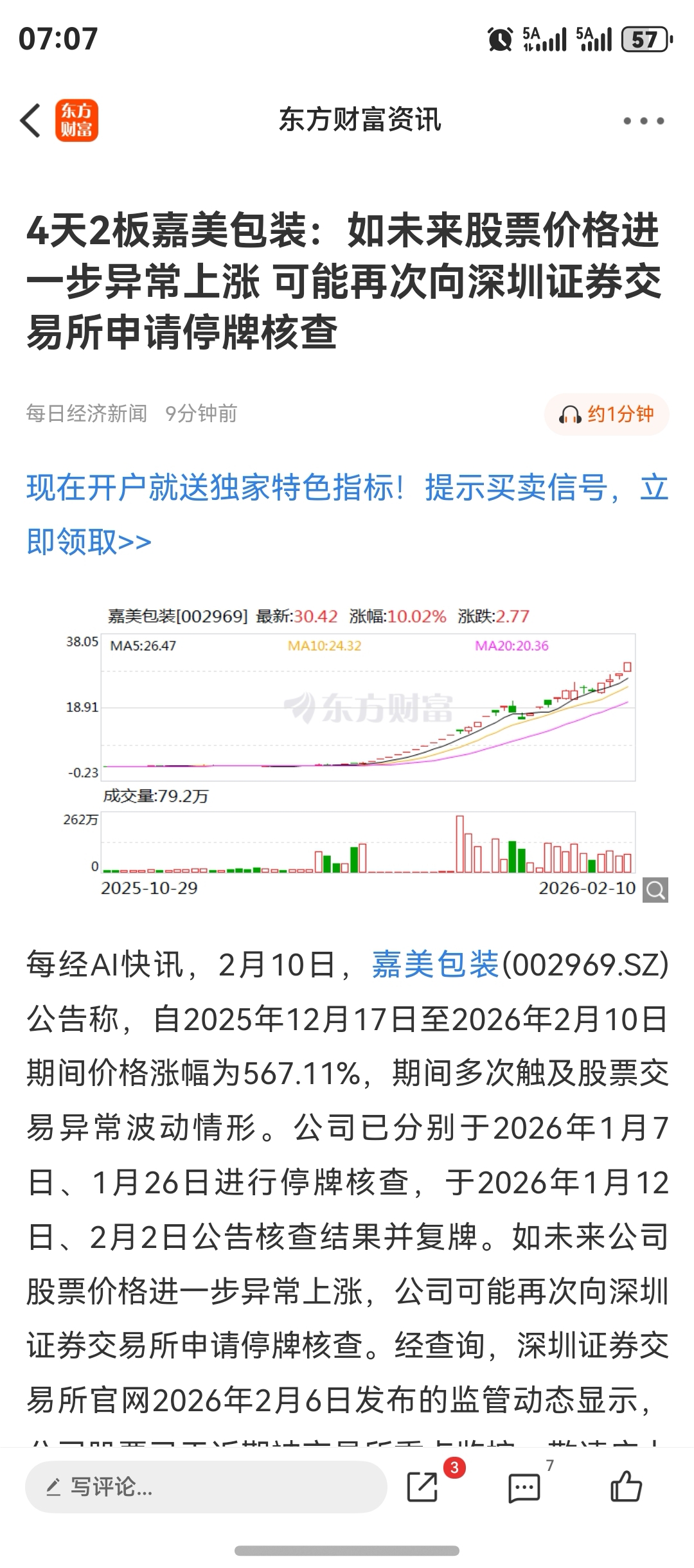Image resolution: width=694 pixels, height=1568 pixels.
Task: Share this article
Action: coord(423,1486)
